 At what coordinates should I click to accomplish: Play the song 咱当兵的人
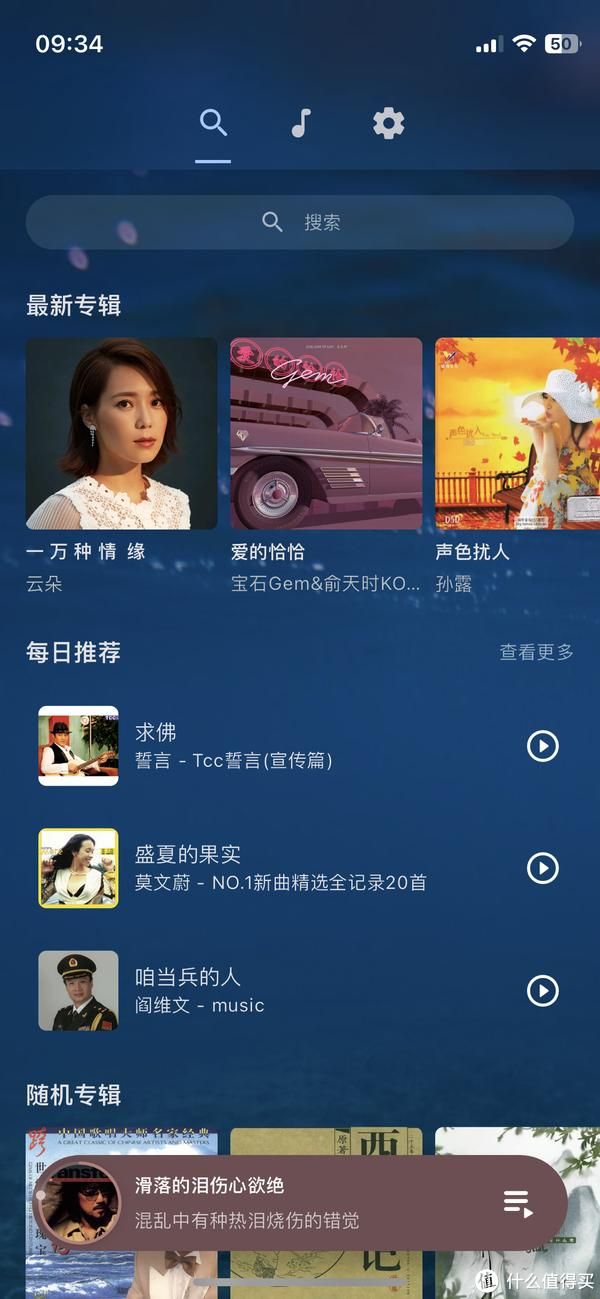coord(542,991)
